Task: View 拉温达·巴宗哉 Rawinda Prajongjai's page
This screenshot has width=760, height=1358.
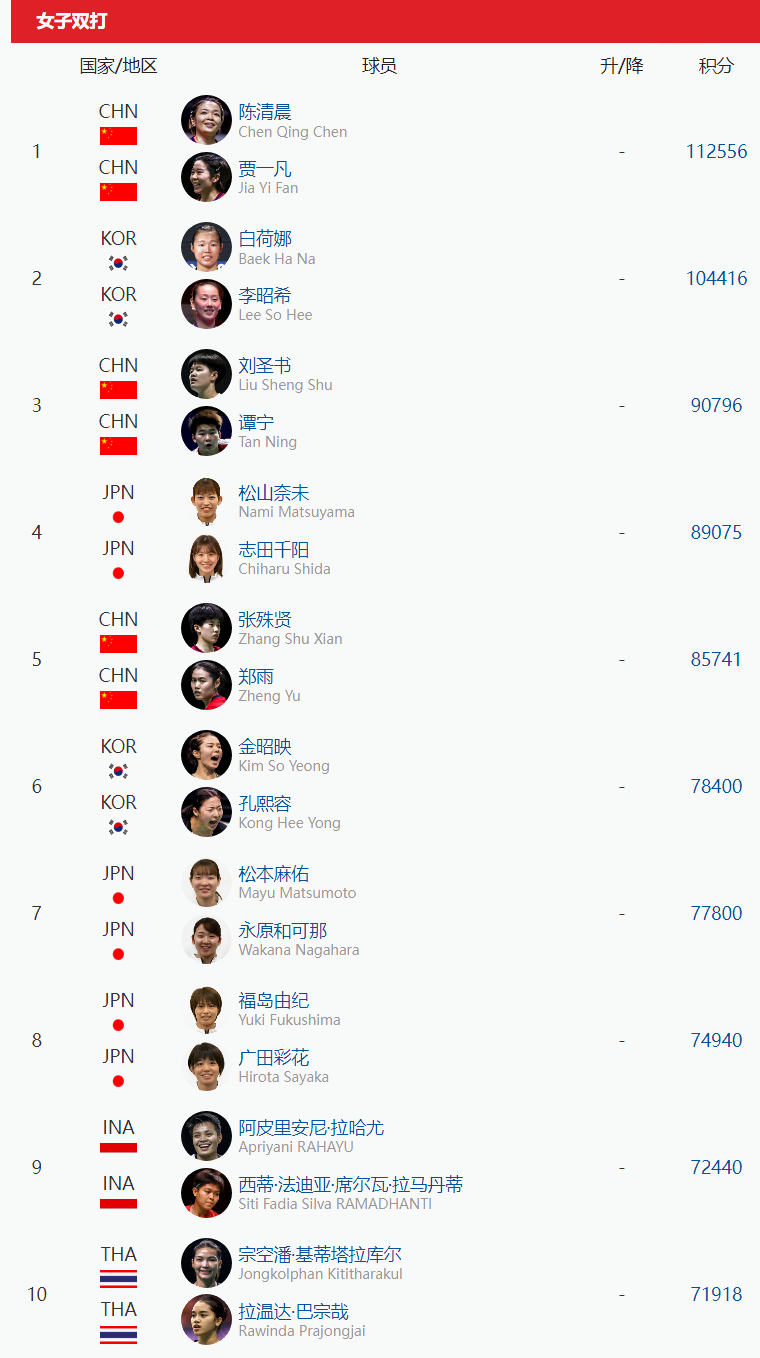Action: [x=294, y=1311]
